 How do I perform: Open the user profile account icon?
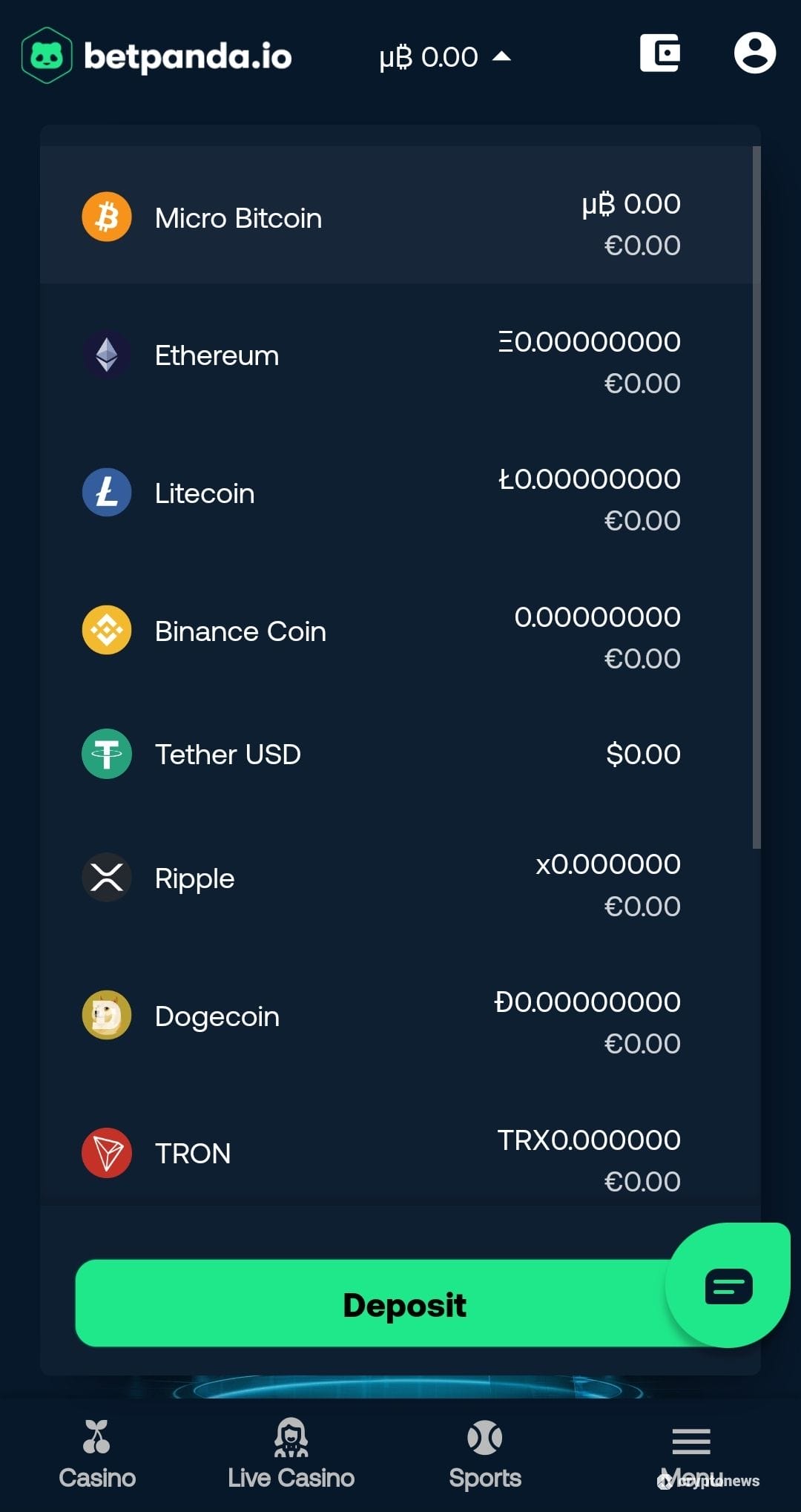pos(755,54)
